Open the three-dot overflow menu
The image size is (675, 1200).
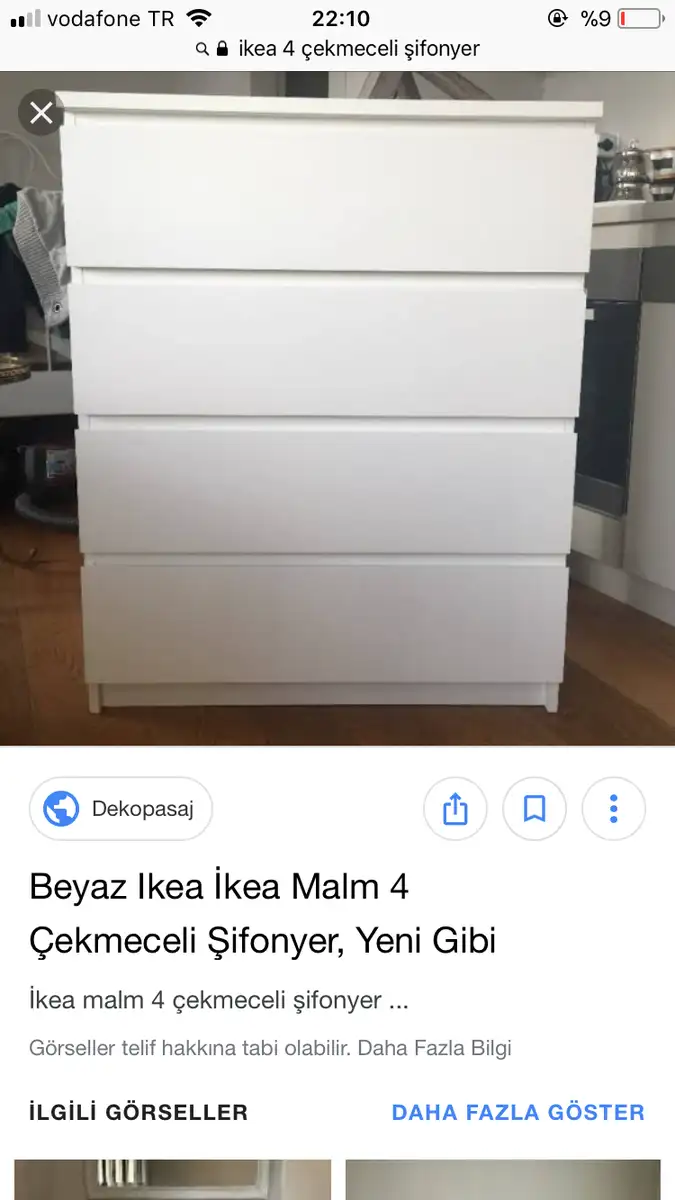pos(614,808)
